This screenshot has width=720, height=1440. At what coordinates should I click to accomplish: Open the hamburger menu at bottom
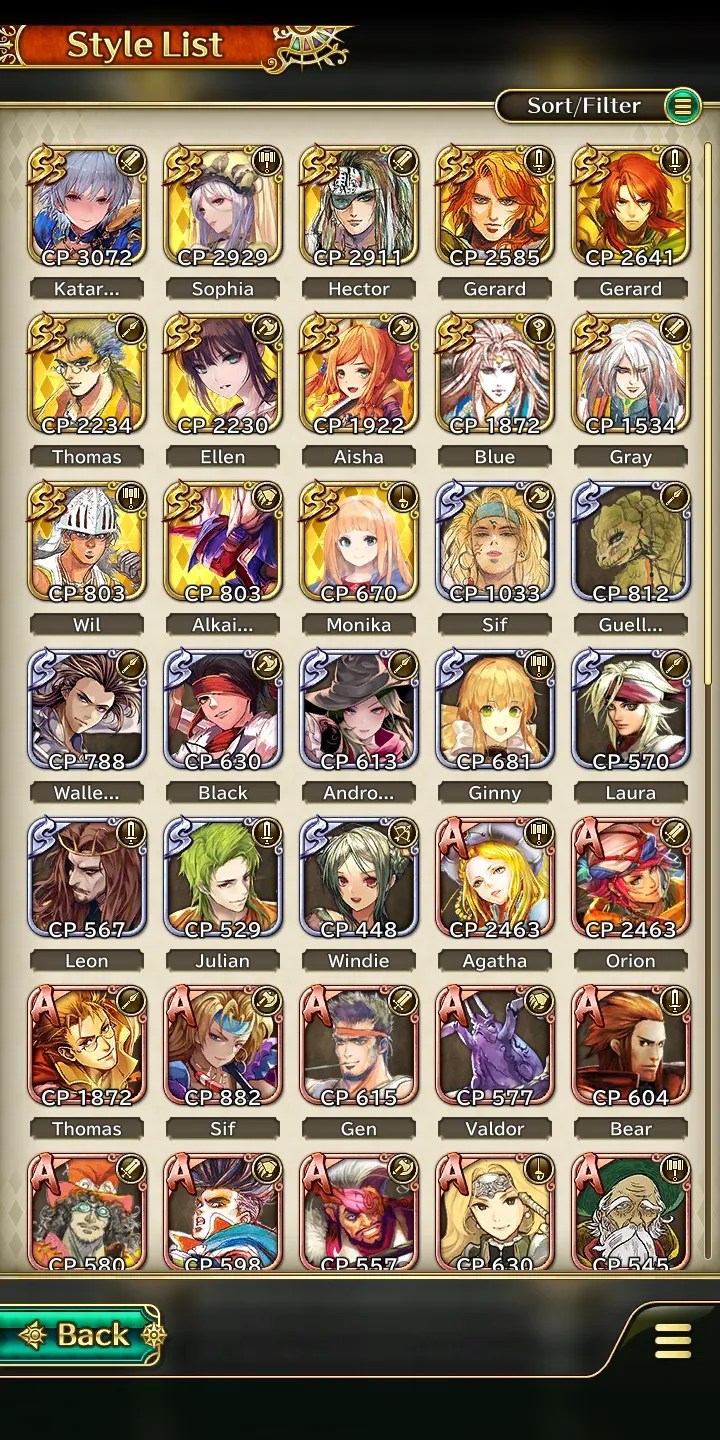click(673, 1341)
